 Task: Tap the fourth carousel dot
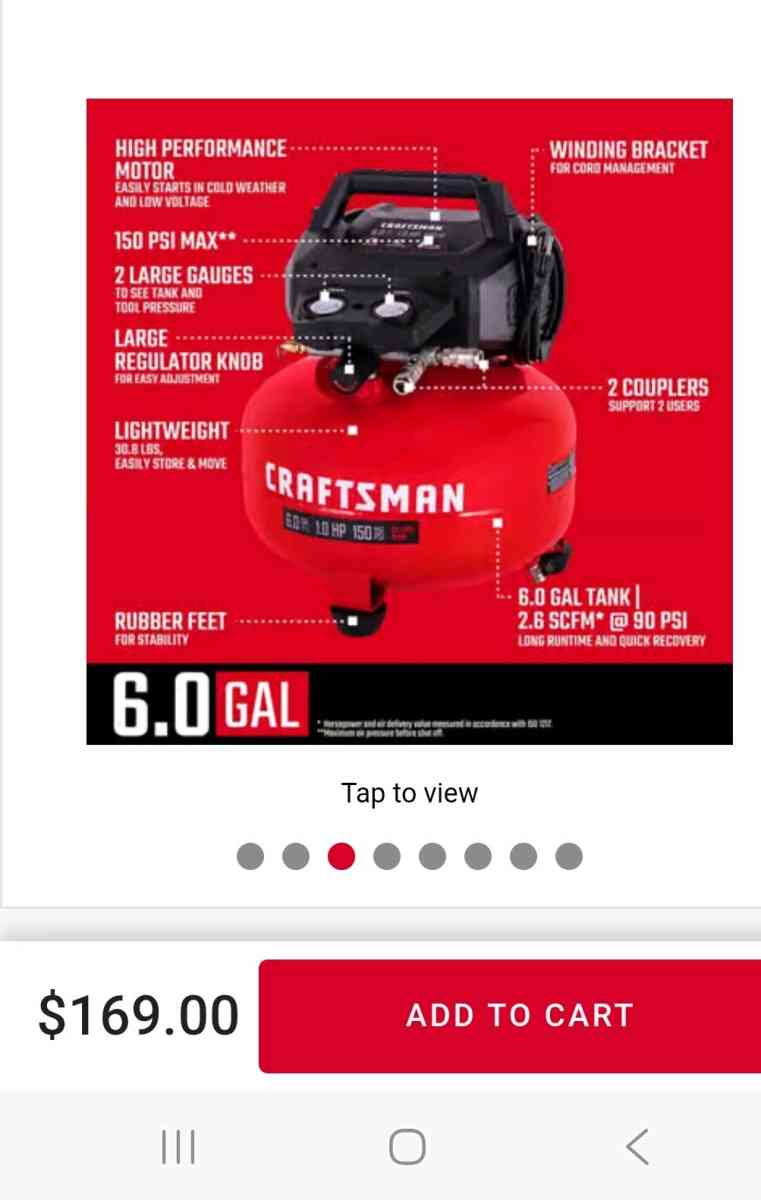pyautogui.click(x=387, y=856)
